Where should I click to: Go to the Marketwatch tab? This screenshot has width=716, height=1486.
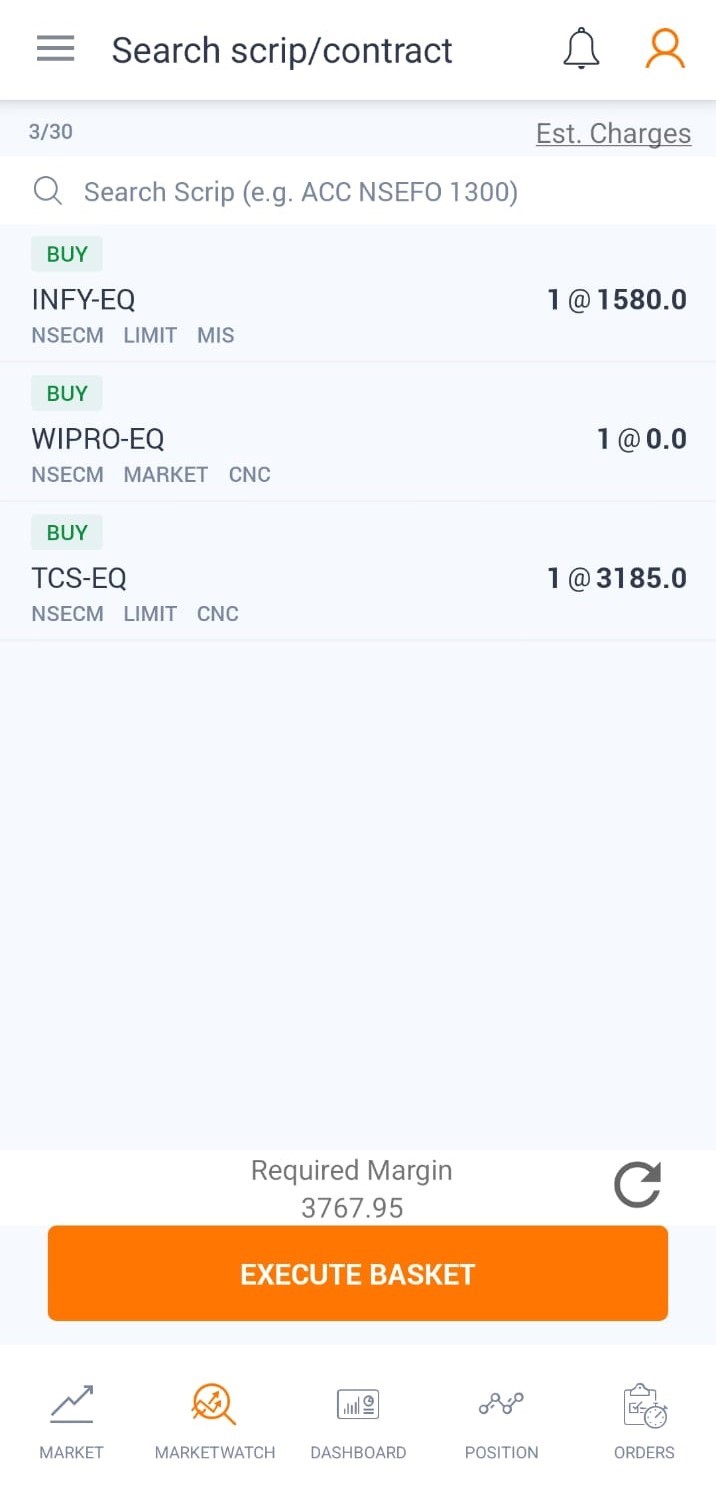[214, 1420]
